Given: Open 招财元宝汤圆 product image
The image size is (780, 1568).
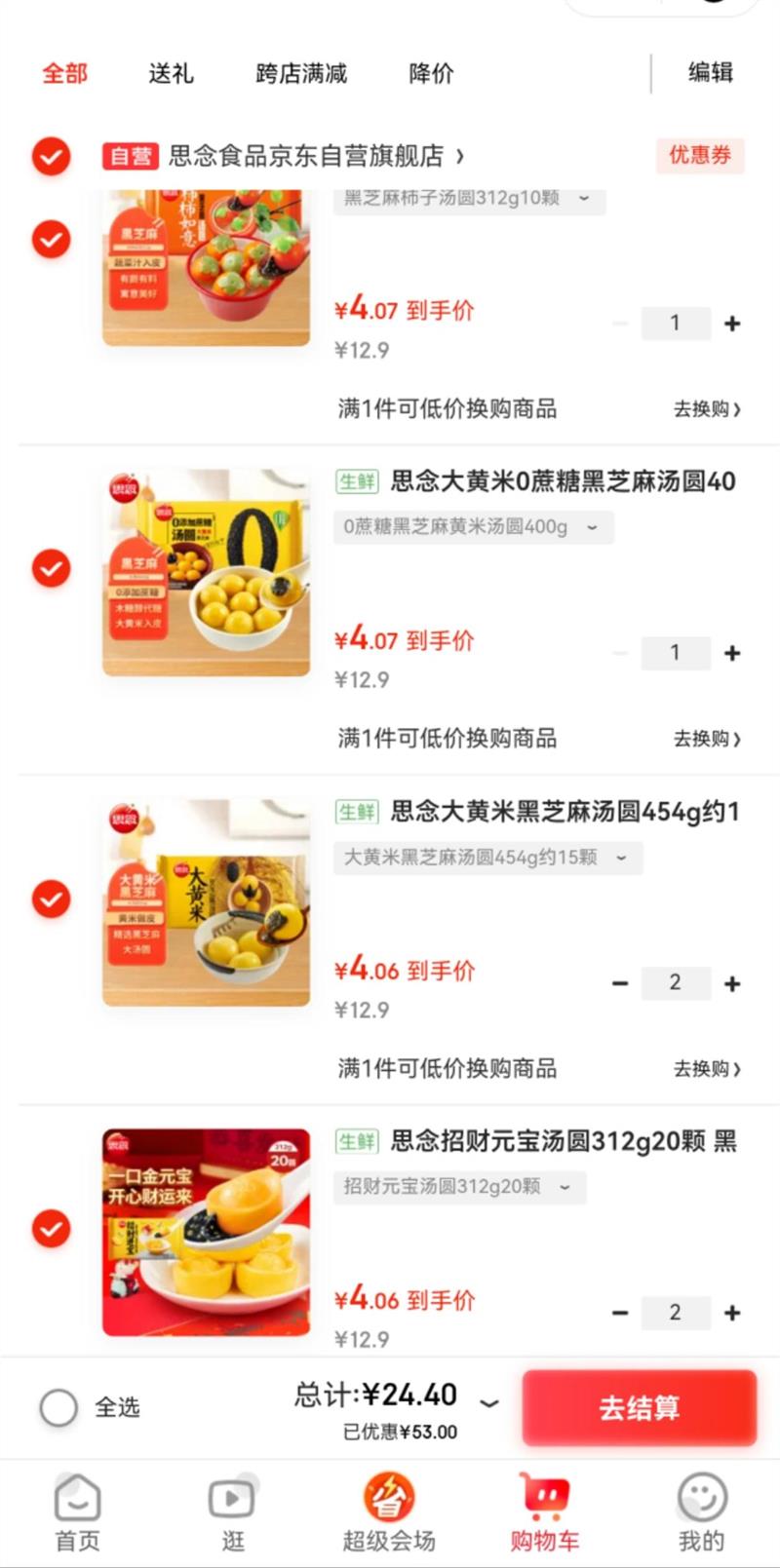Looking at the screenshot, I should [x=207, y=1232].
